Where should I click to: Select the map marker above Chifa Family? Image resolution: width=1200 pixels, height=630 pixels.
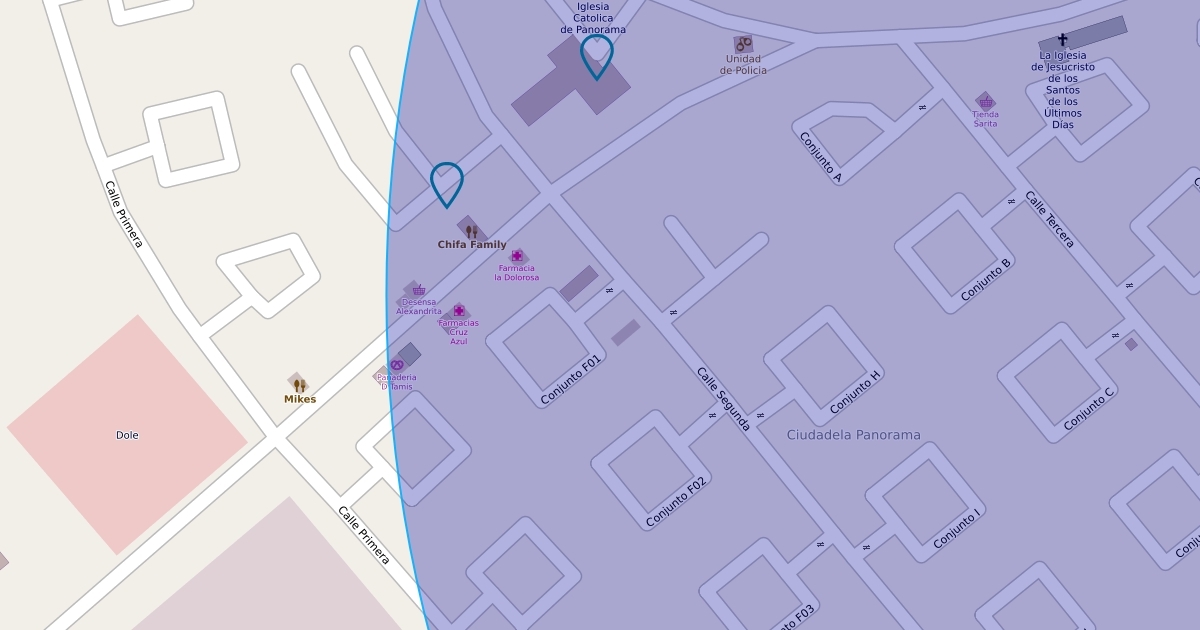447,183
